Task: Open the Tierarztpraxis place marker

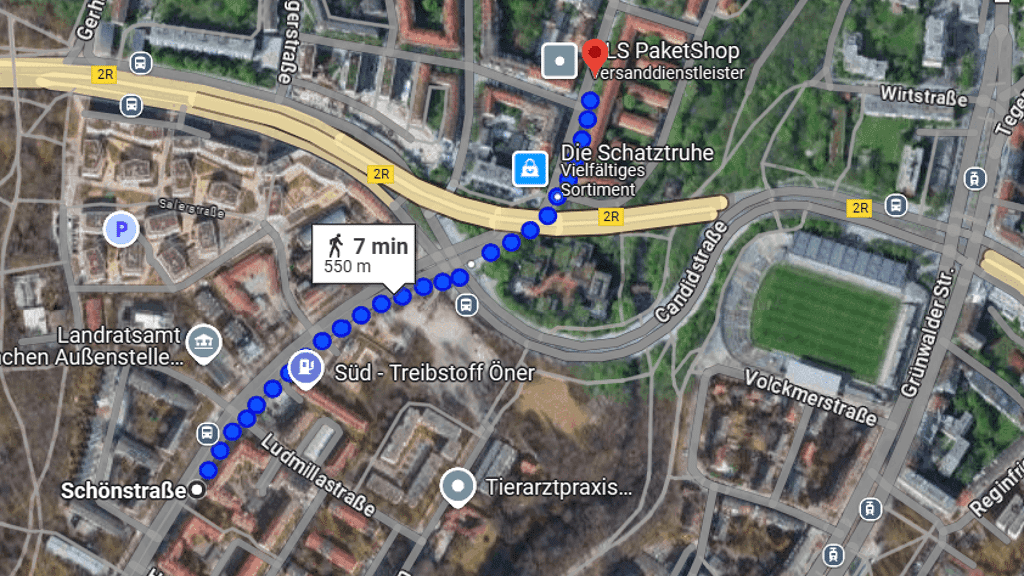Action: (458, 488)
